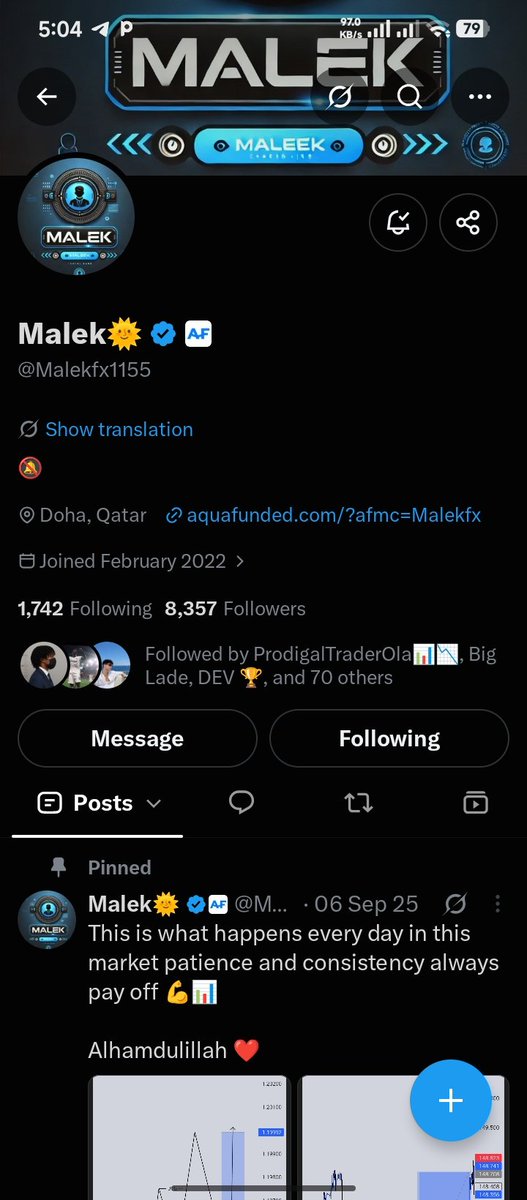
Task: View the 8,357 Followers list
Action: (x=235, y=608)
